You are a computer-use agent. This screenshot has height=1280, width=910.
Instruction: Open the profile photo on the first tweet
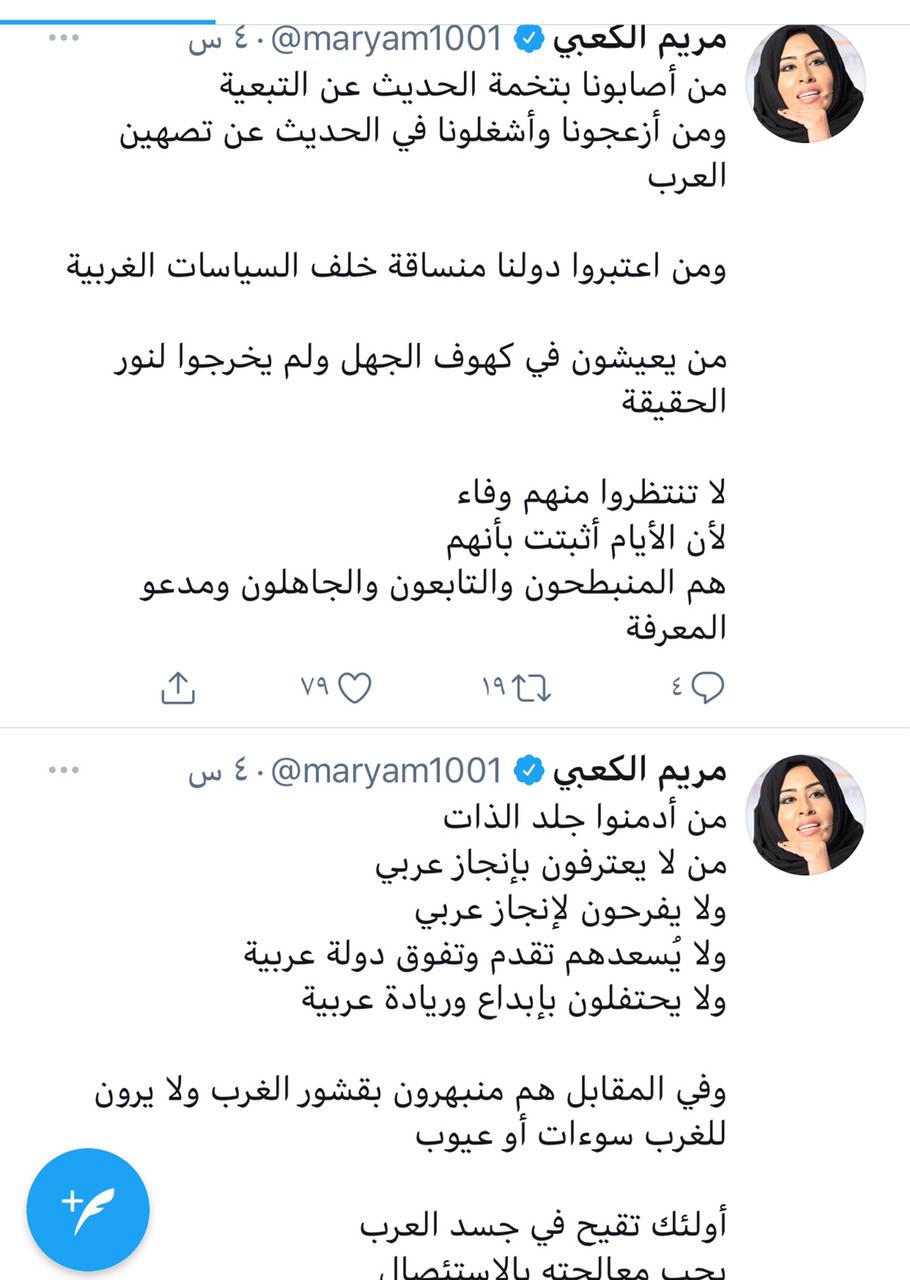coord(808,85)
